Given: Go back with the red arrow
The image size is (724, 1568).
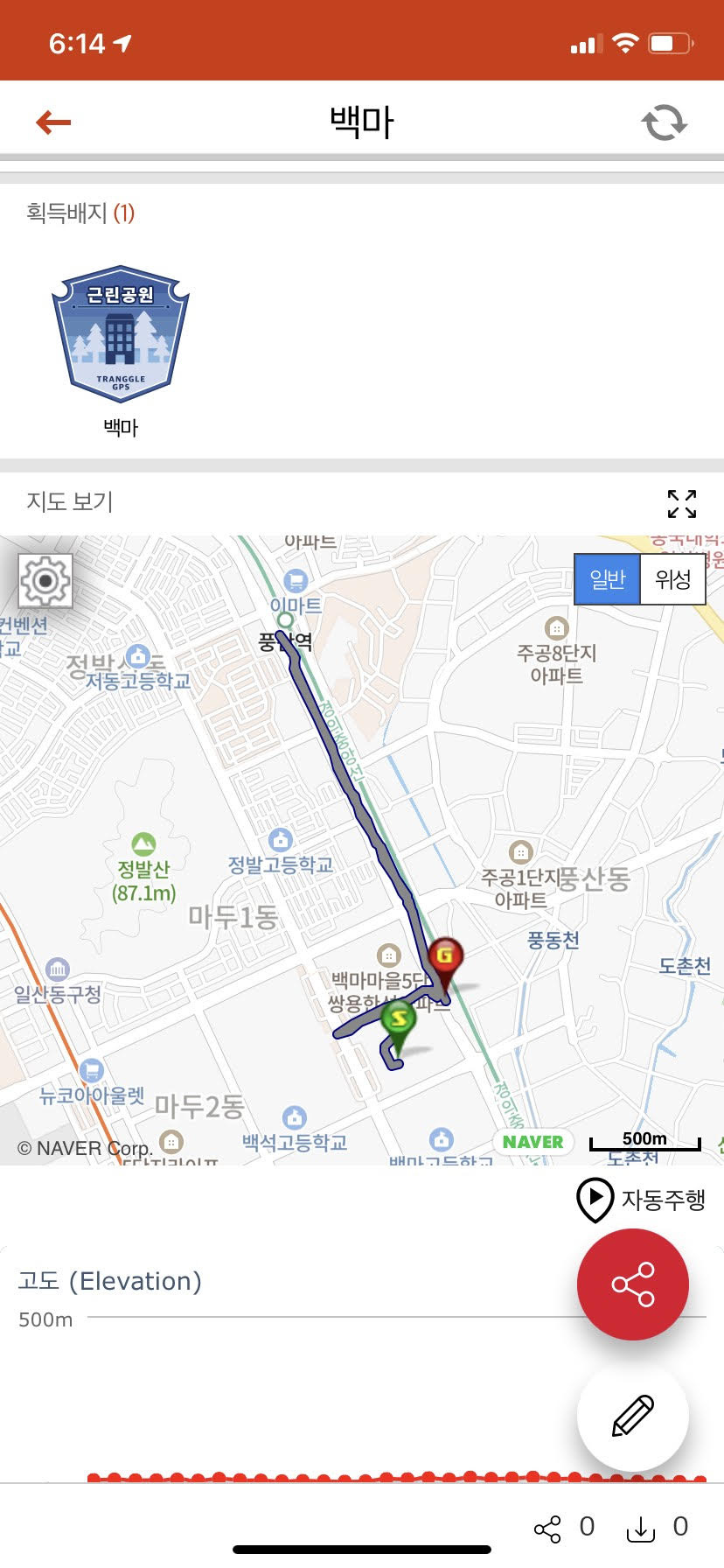Looking at the screenshot, I should (x=53, y=122).
